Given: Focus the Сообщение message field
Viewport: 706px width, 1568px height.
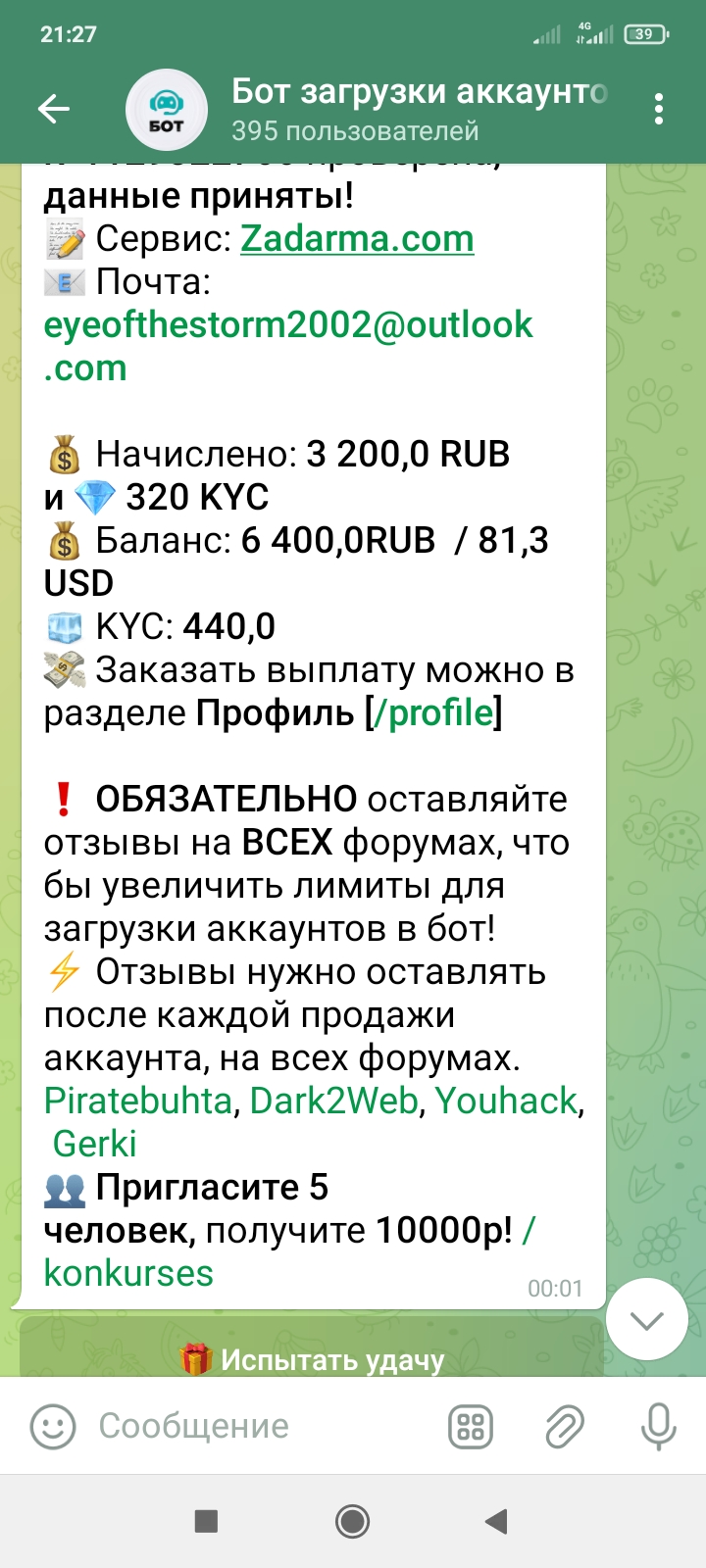Looking at the screenshot, I should click(x=255, y=1427).
